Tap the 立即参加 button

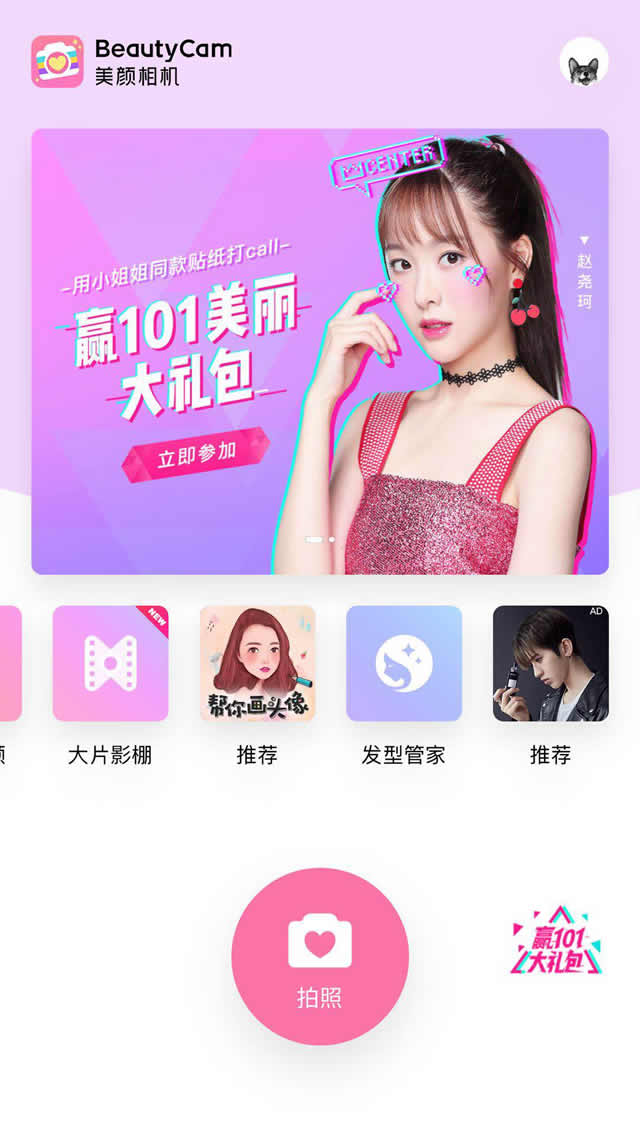[196, 455]
